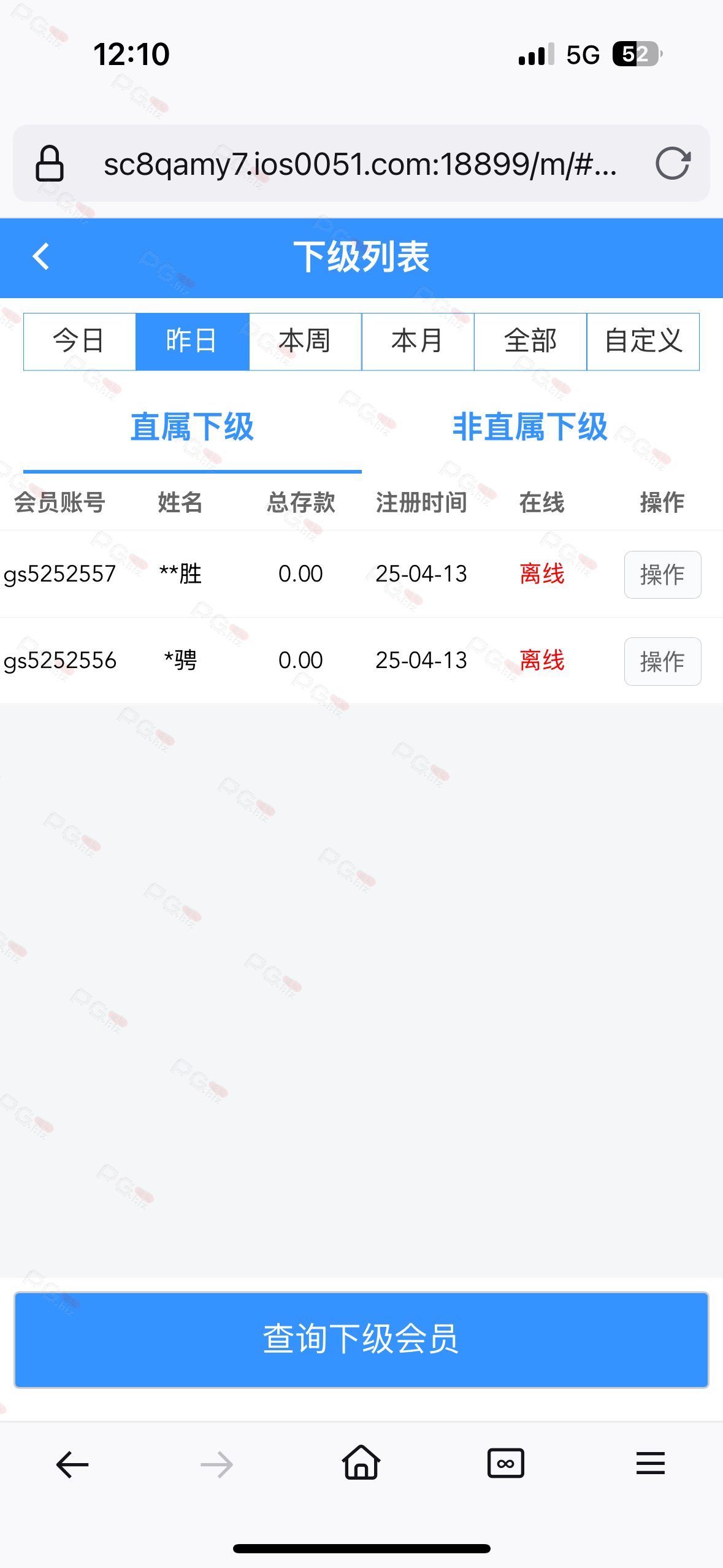
Task: Open the browser tabs view
Action: click(506, 1464)
